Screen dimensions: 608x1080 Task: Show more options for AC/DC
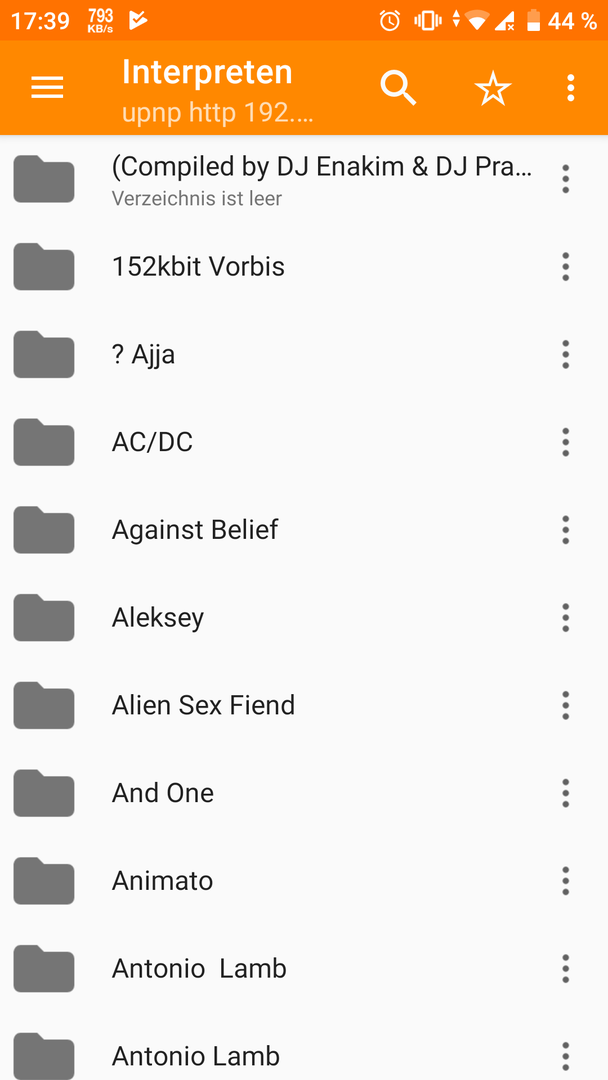[x=565, y=442]
